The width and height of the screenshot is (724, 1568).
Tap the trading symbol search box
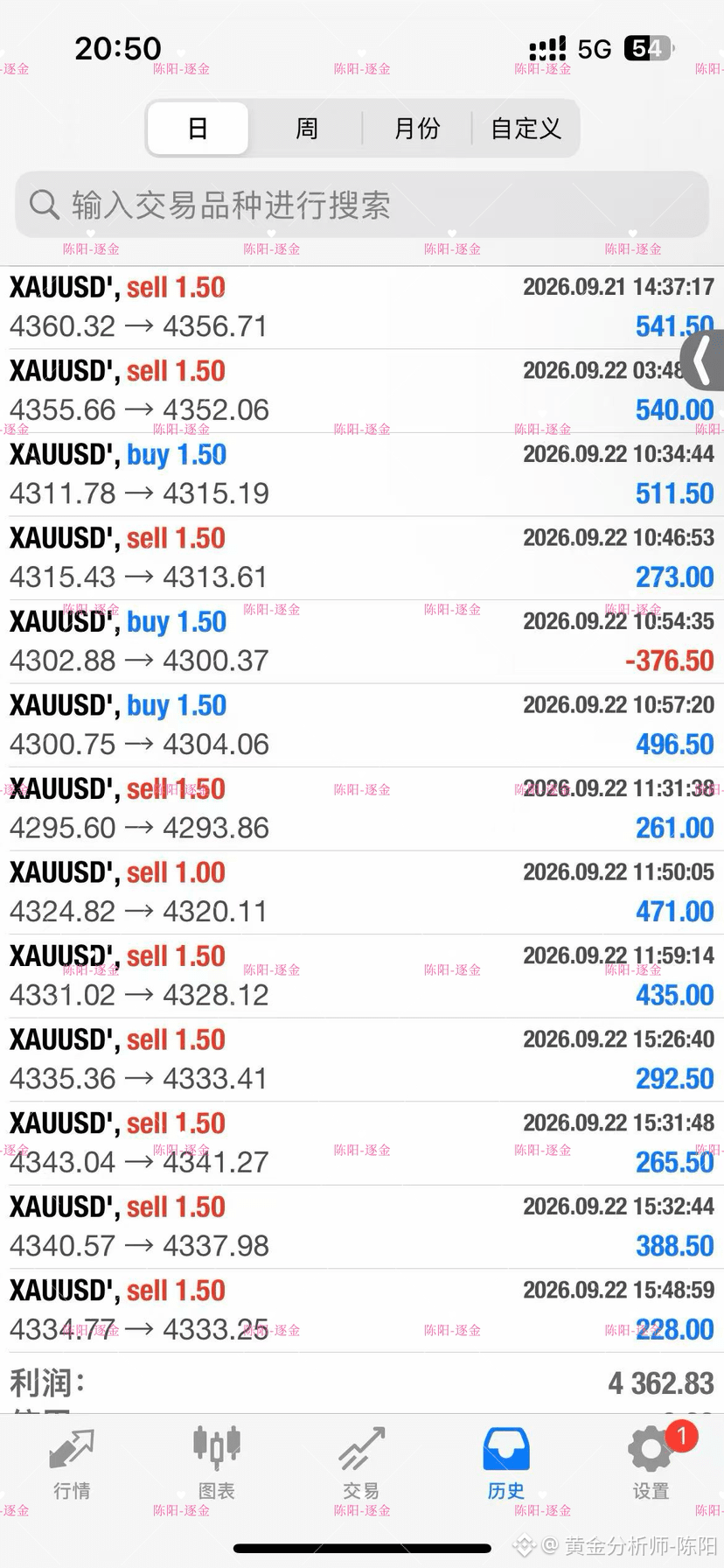tap(362, 205)
